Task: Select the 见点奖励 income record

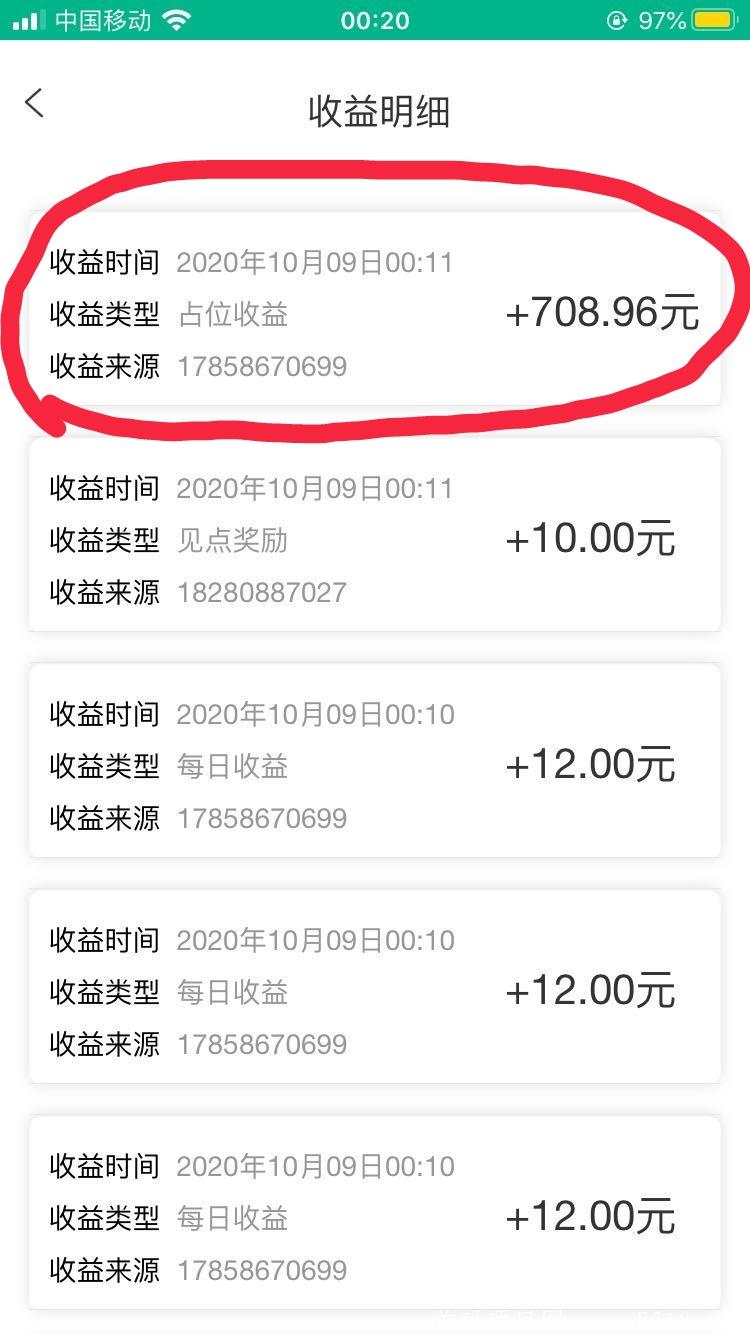Action: pos(375,537)
